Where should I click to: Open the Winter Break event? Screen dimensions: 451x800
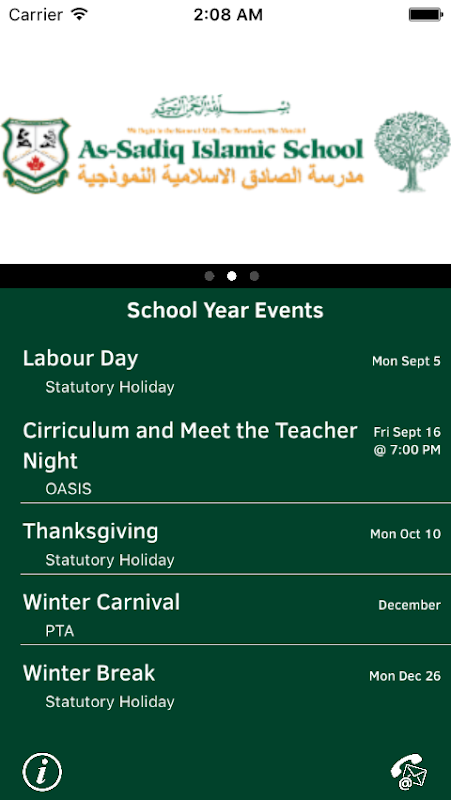pyautogui.click(x=226, y=681)
